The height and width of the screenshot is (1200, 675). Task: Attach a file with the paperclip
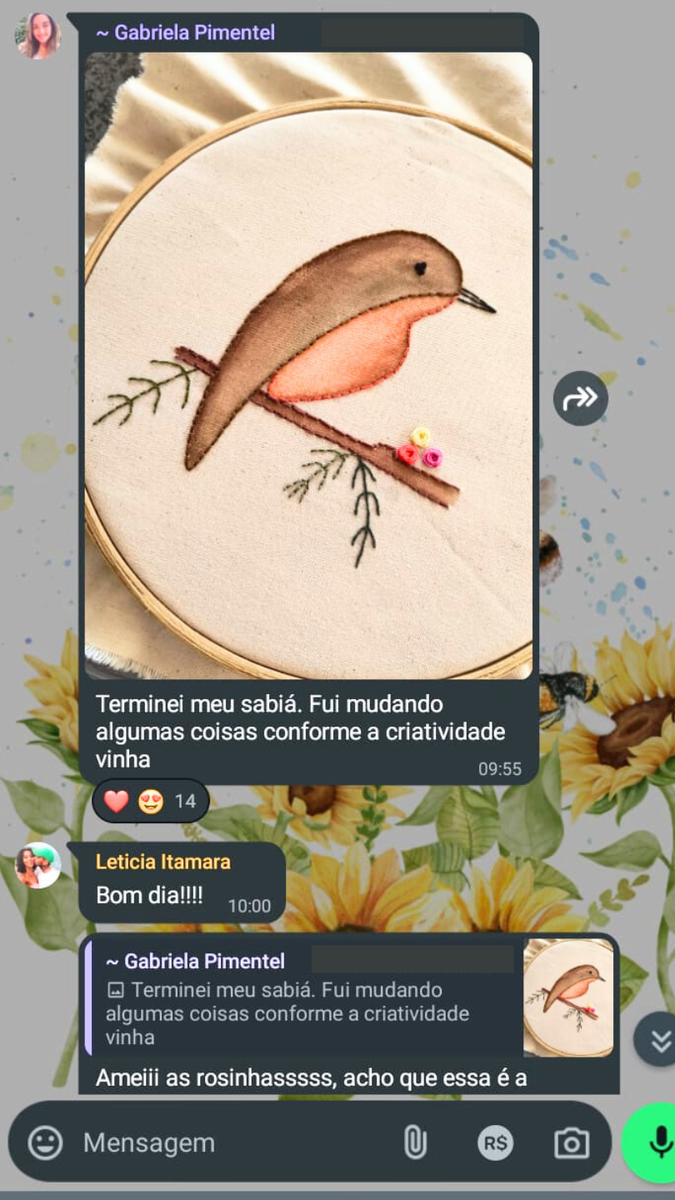click(x=415, y=1142)
